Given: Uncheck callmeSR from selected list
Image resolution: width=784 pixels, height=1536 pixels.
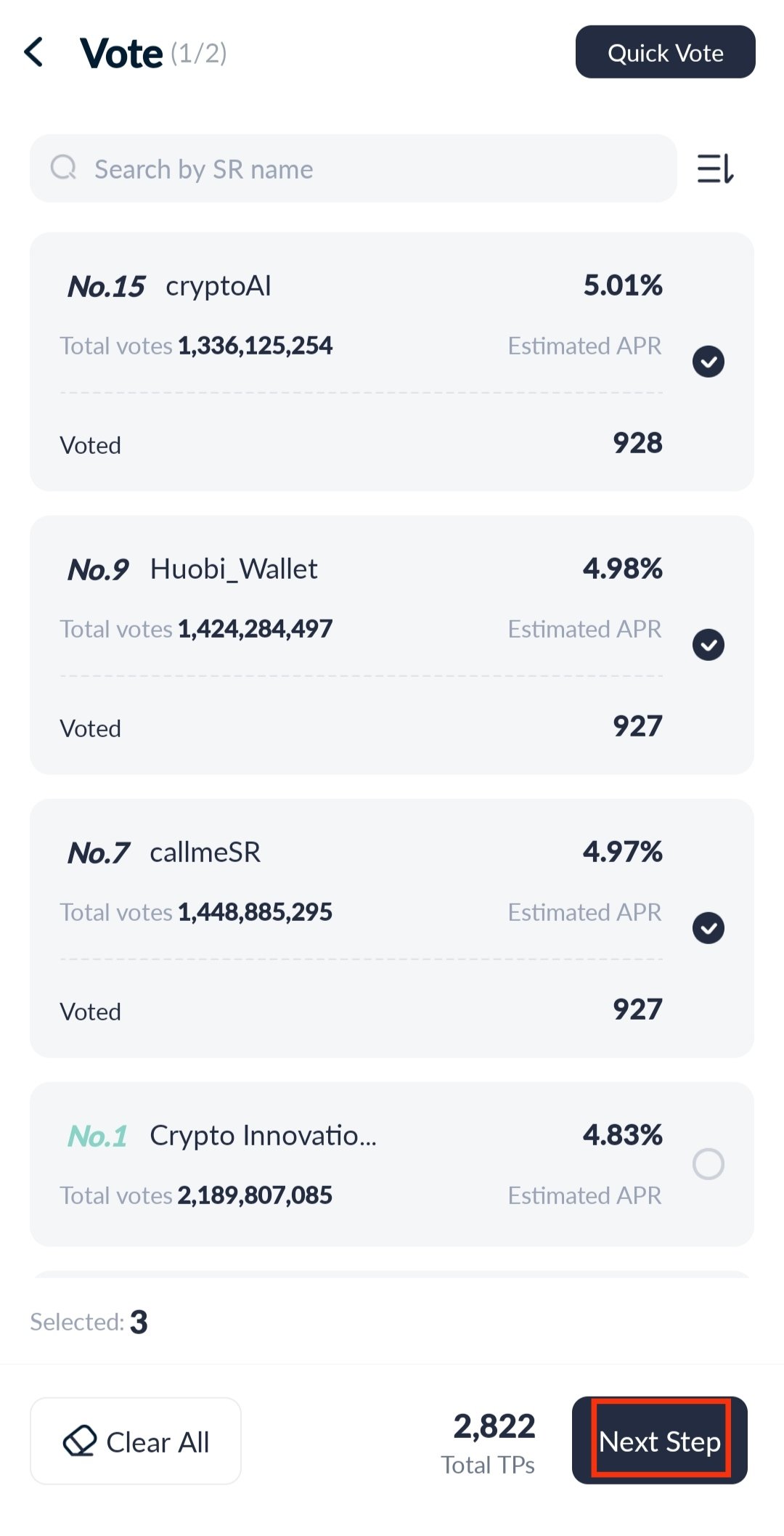Looking at the screenshot, I should (x=708, y=928).
